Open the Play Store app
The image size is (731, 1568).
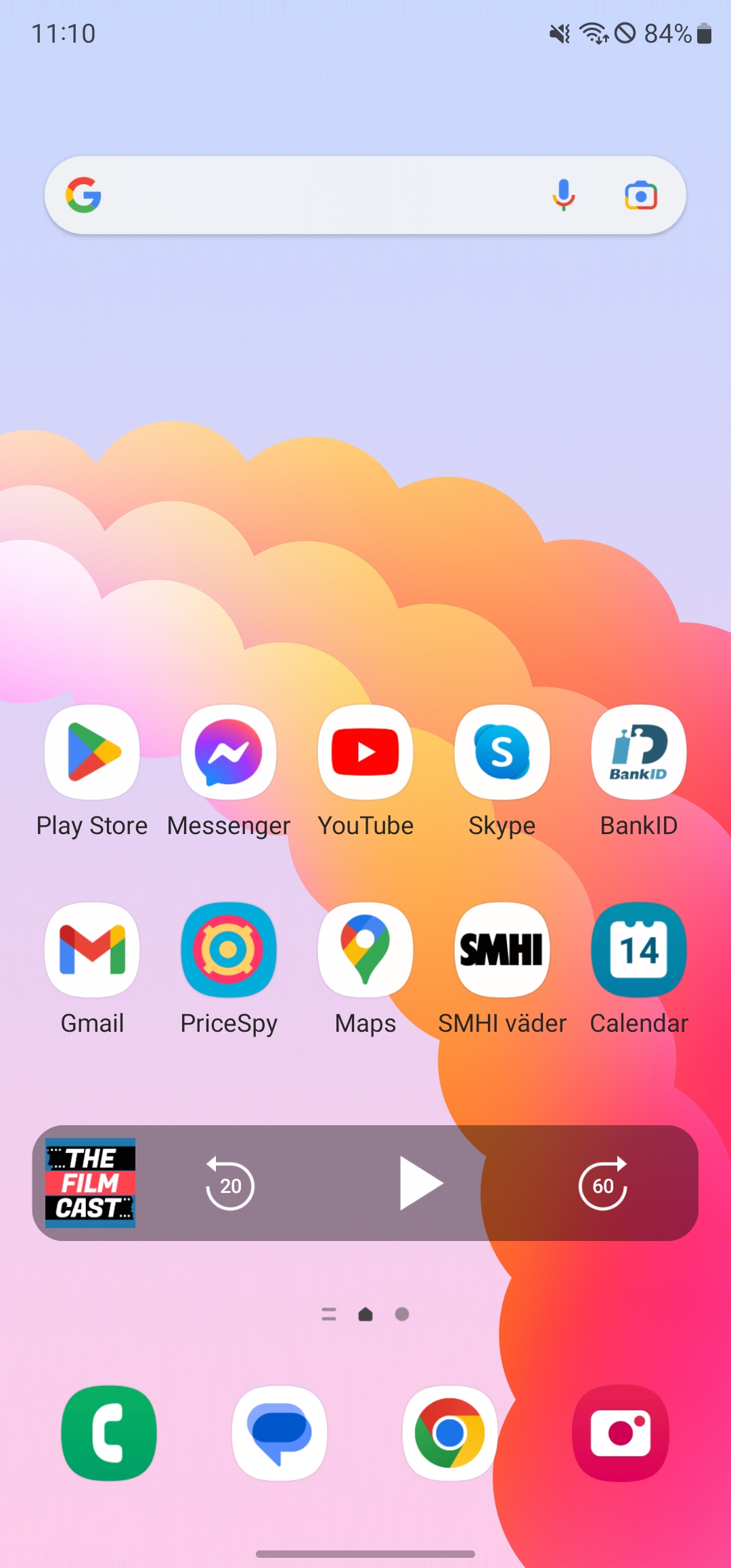click(92, 753)
